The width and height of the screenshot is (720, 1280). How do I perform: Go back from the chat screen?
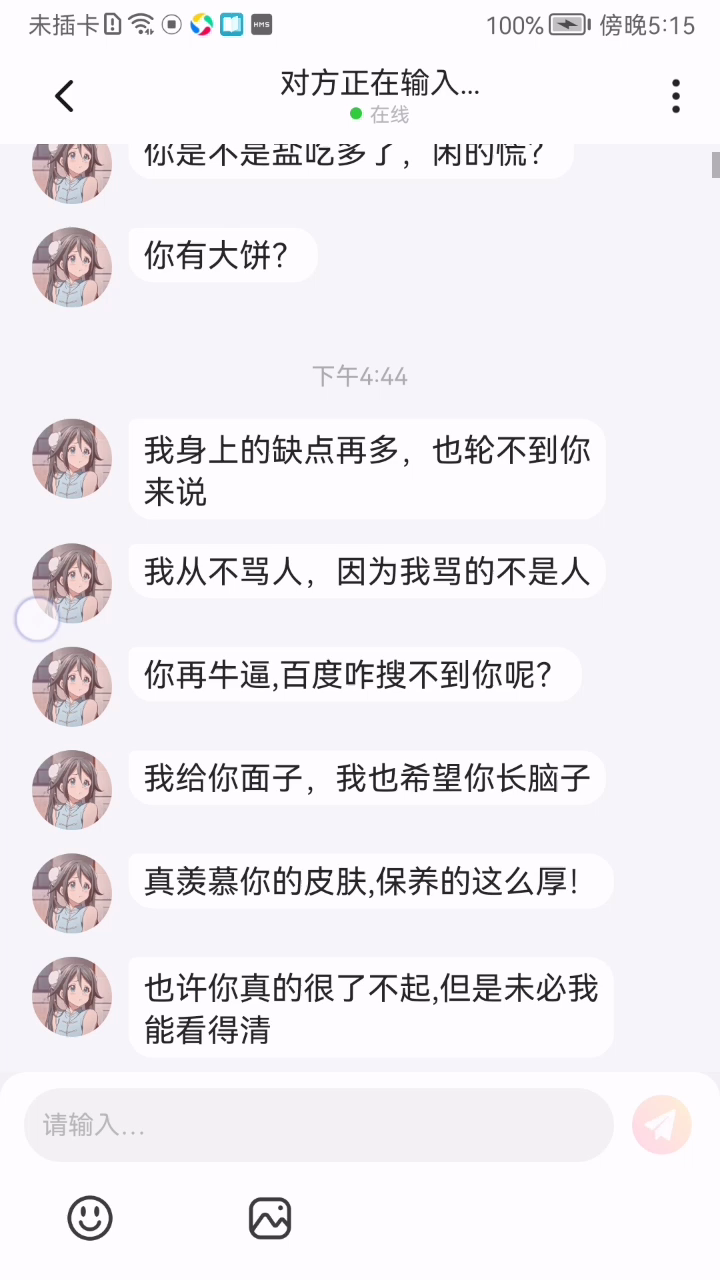pyautogui.click(x=65, y=97)
